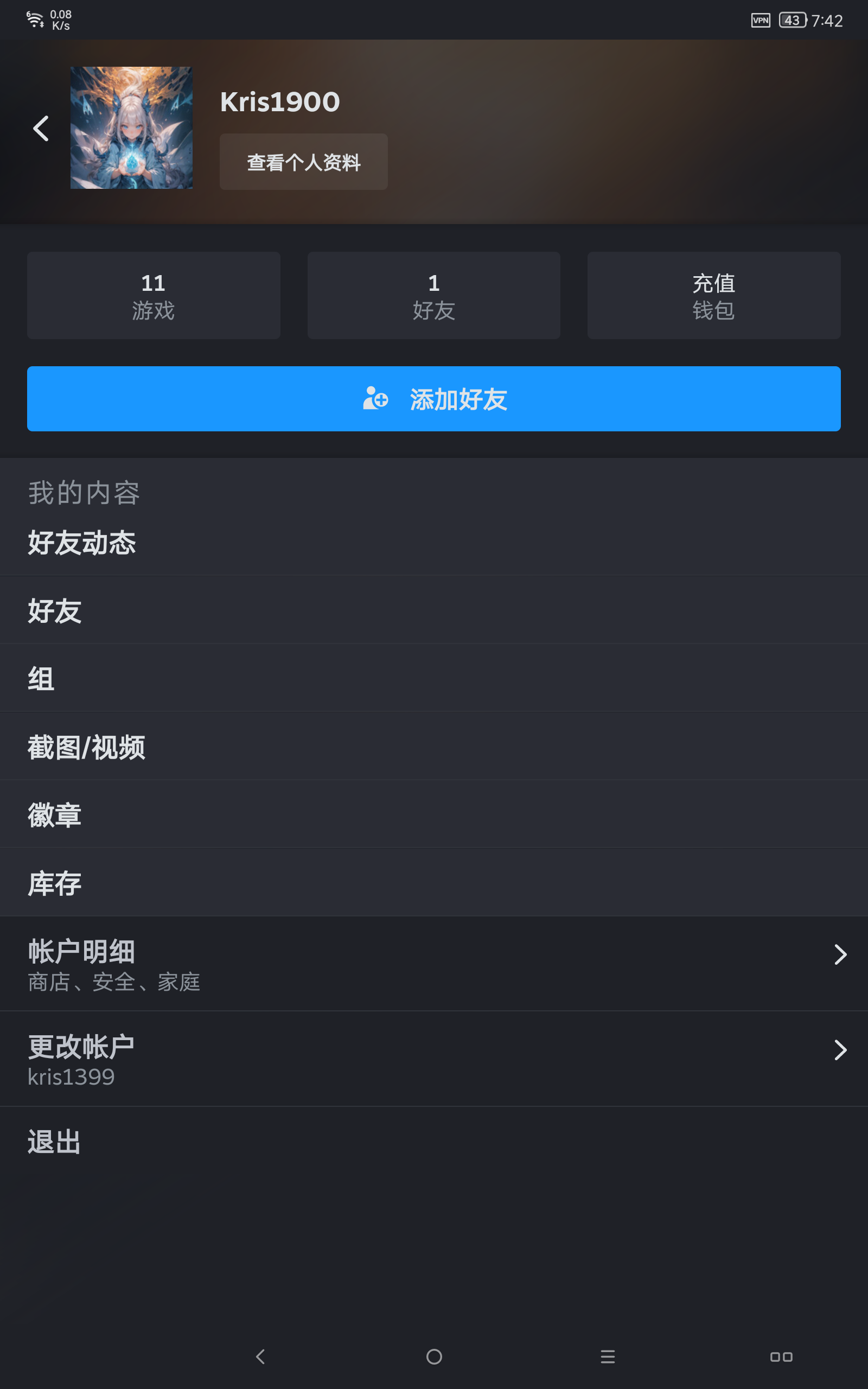
Task: Tap 充值 钱包 wallet section
Action: [713, 295]
